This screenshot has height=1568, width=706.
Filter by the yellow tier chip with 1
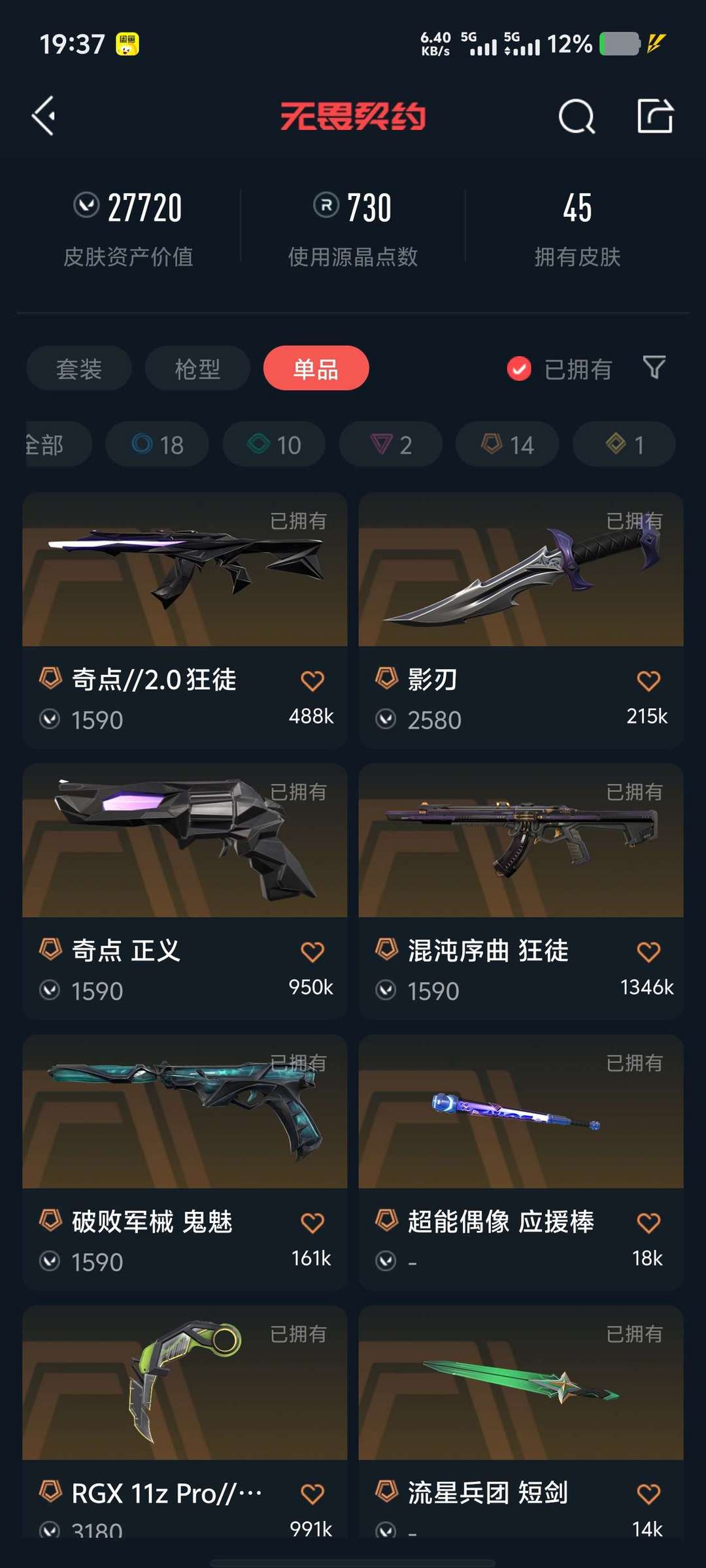624,444
